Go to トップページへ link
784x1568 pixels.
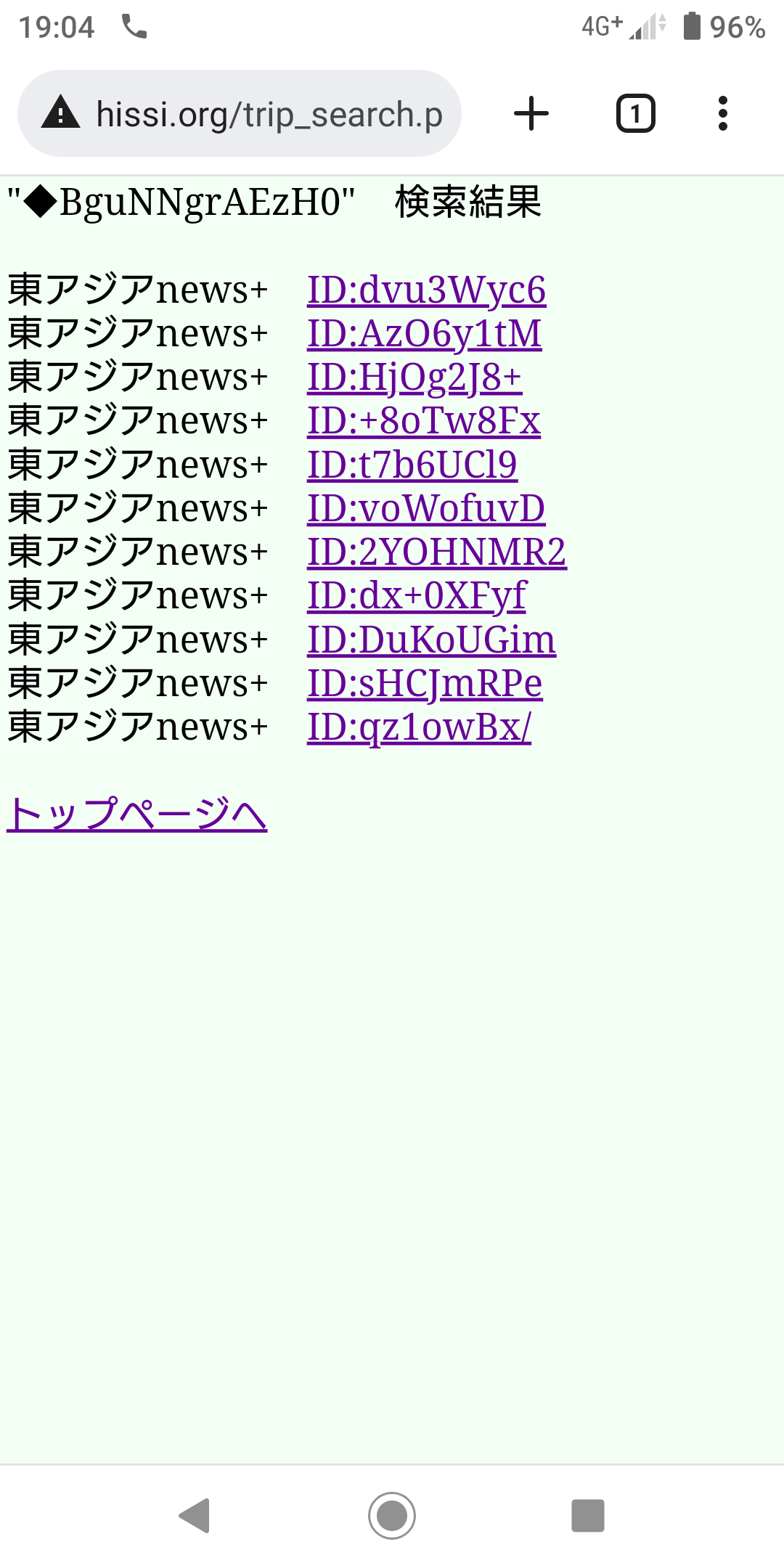tap(136, 814)
